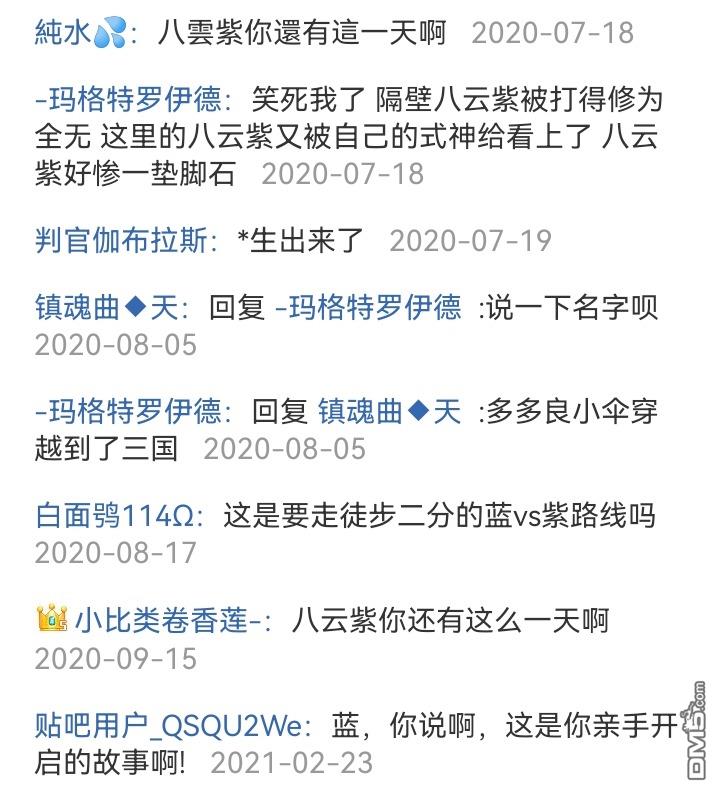
Task: Open 白面鸮114Ω's profile page
Action: [117, 516]
